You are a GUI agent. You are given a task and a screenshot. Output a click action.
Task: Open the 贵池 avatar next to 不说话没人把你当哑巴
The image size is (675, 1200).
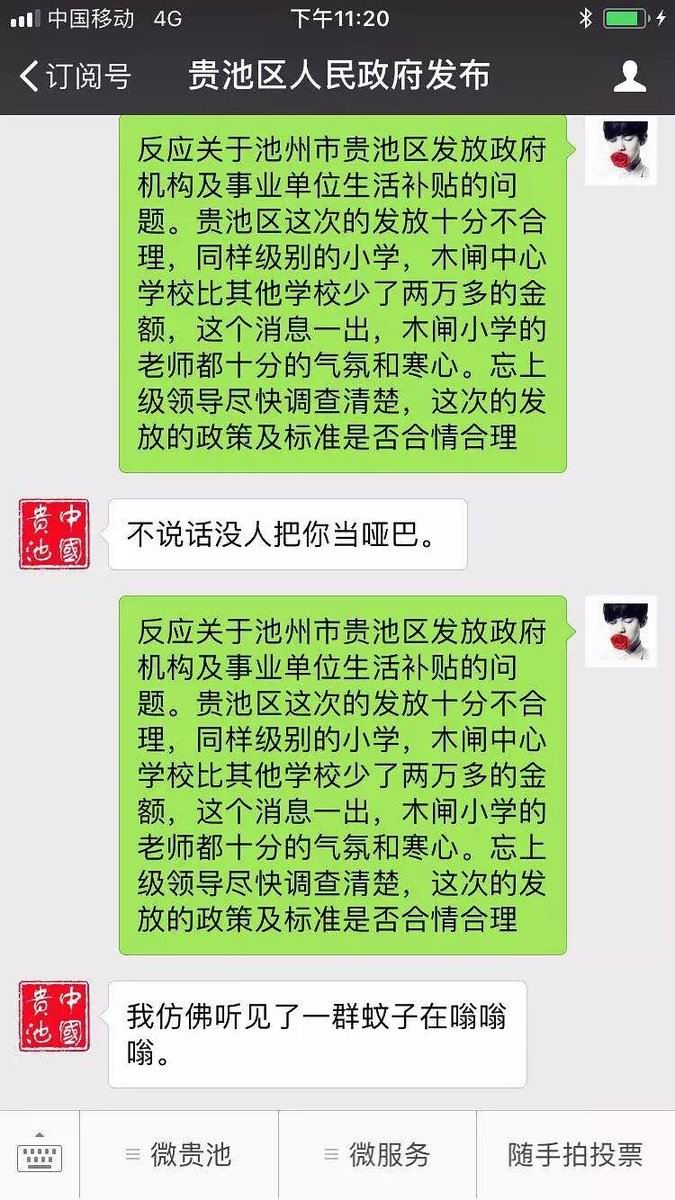pos(54,534)
